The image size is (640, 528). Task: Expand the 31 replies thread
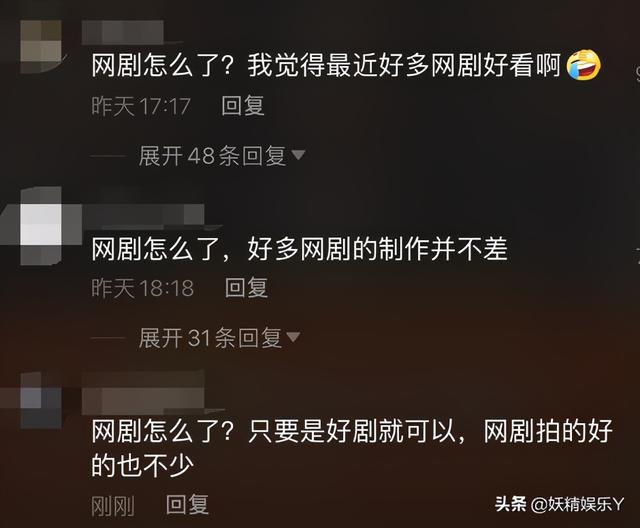[219, 338]
